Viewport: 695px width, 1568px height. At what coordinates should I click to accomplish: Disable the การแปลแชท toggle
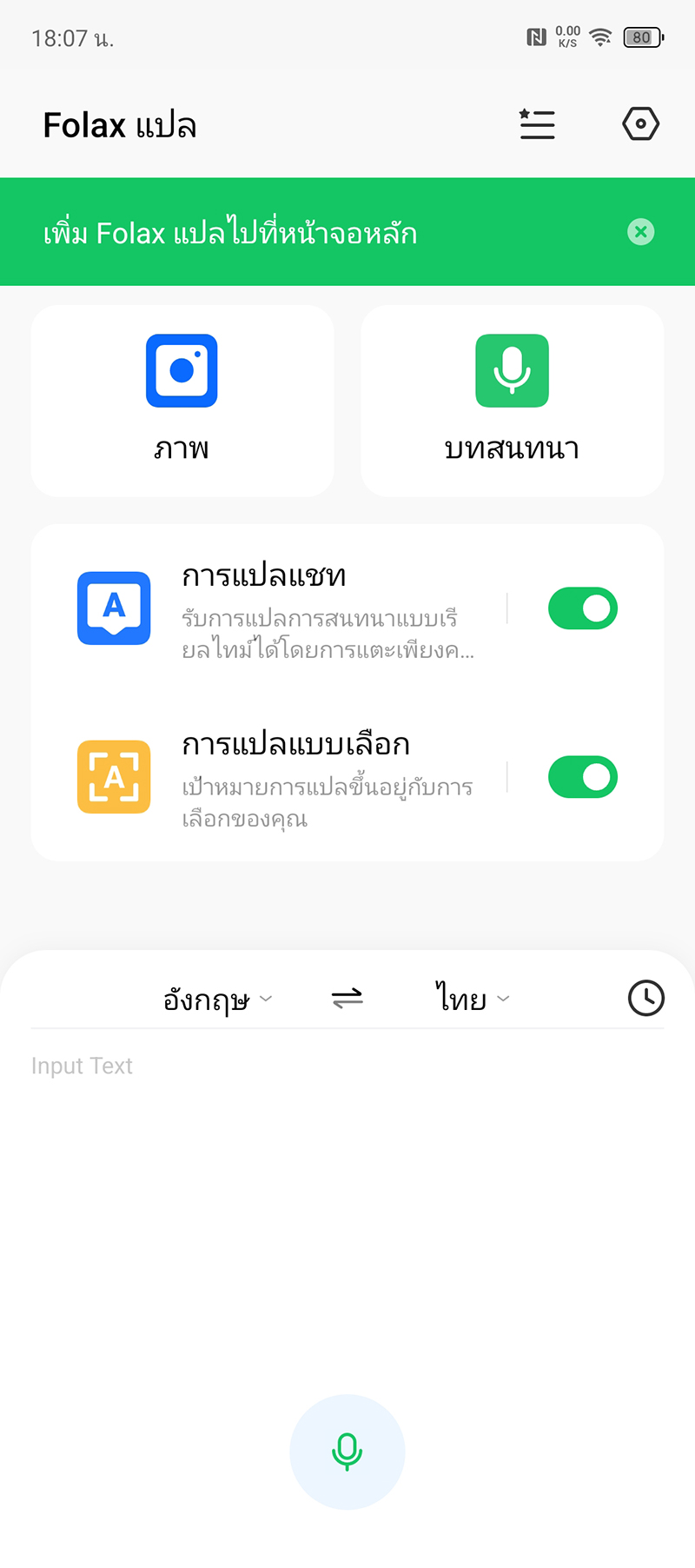pos(582,608)
